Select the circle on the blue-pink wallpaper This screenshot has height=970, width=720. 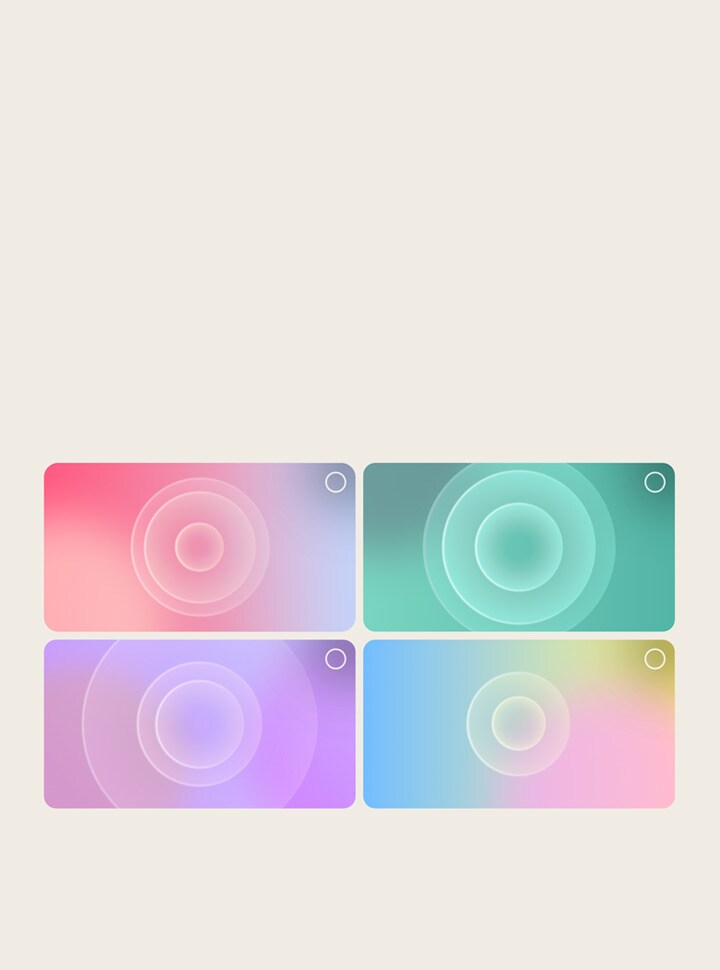point(655,659)
